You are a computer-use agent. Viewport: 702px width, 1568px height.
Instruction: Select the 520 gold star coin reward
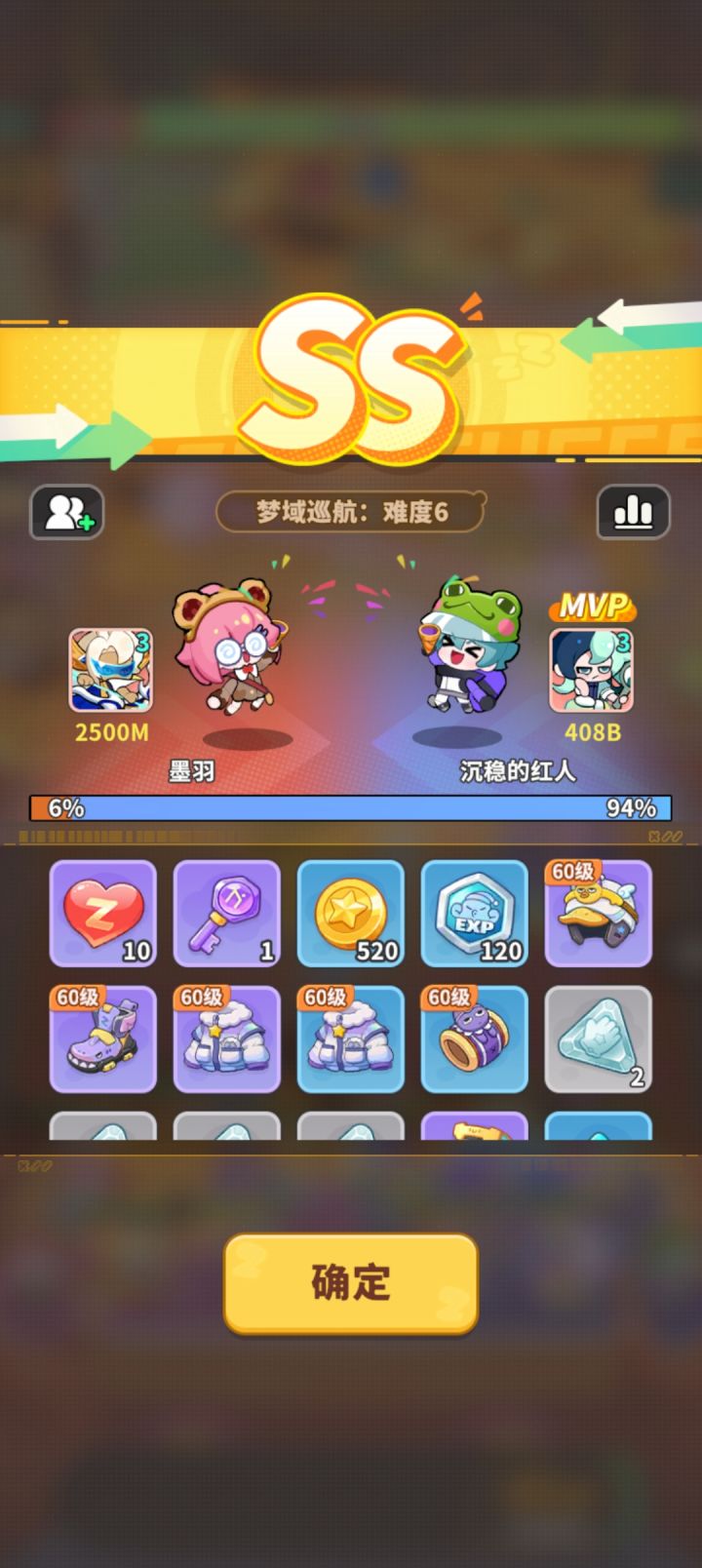(351, 915)
